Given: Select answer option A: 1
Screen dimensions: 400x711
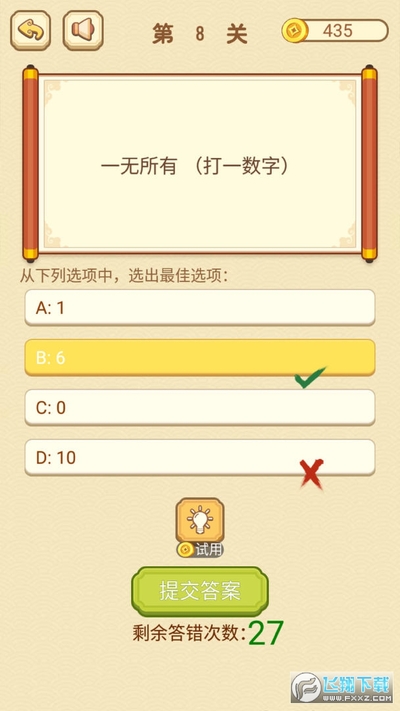Looking at the screenshot, I should (200, 308).
